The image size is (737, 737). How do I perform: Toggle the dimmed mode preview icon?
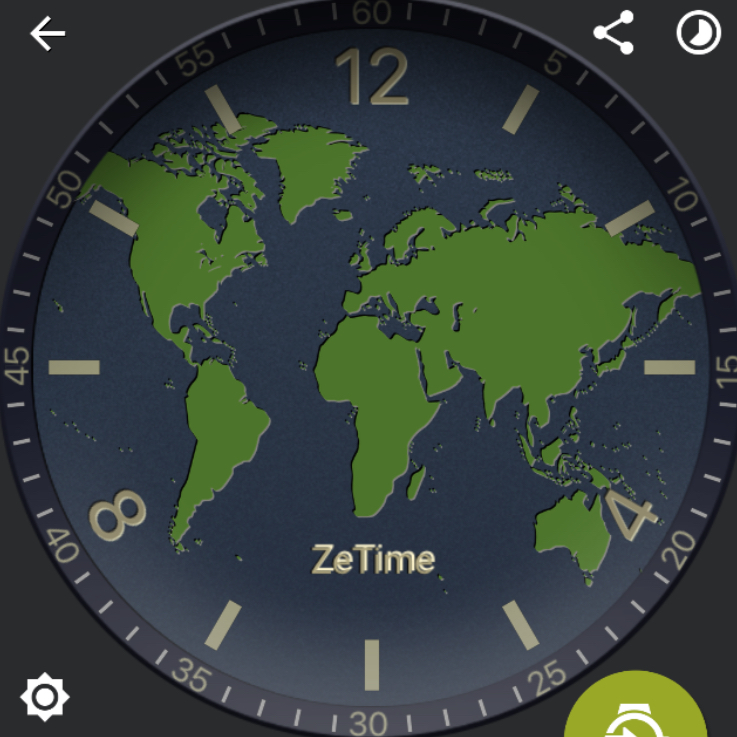[698, 34]
